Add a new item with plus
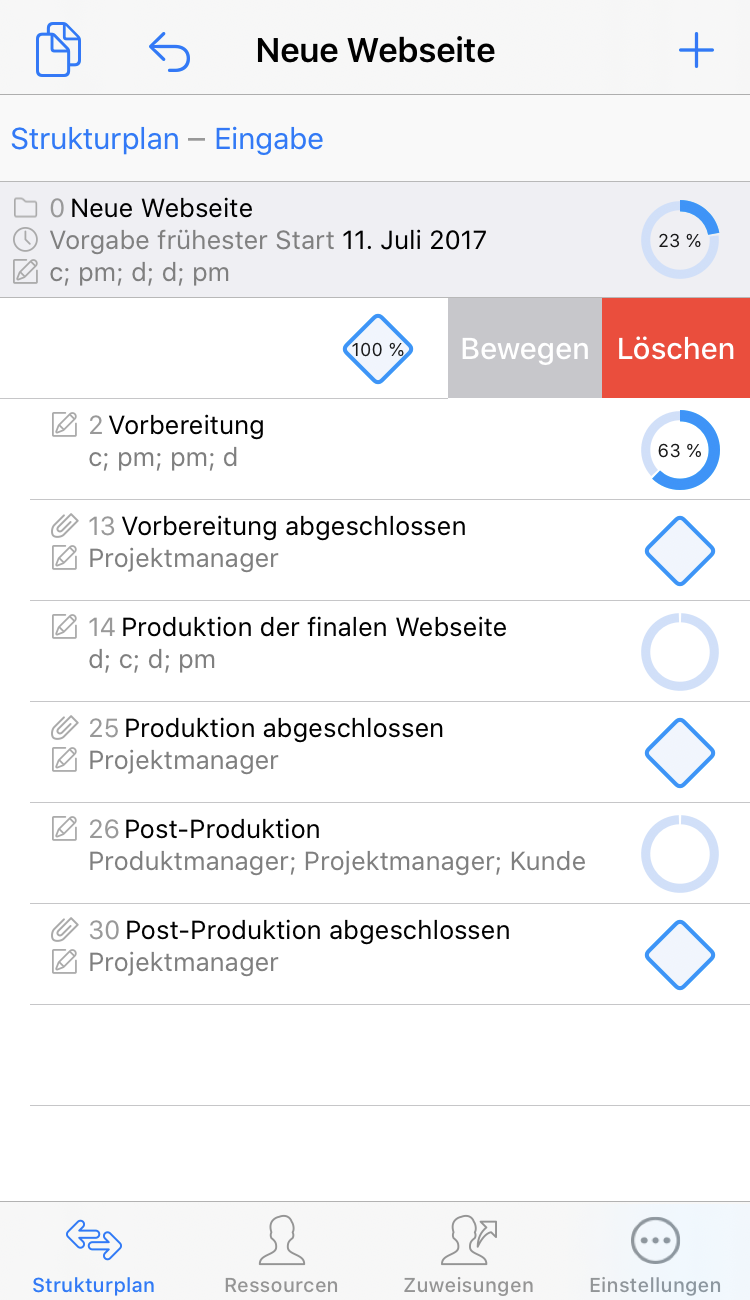This screenshot has height=1300, width=750. click(696, 50)
